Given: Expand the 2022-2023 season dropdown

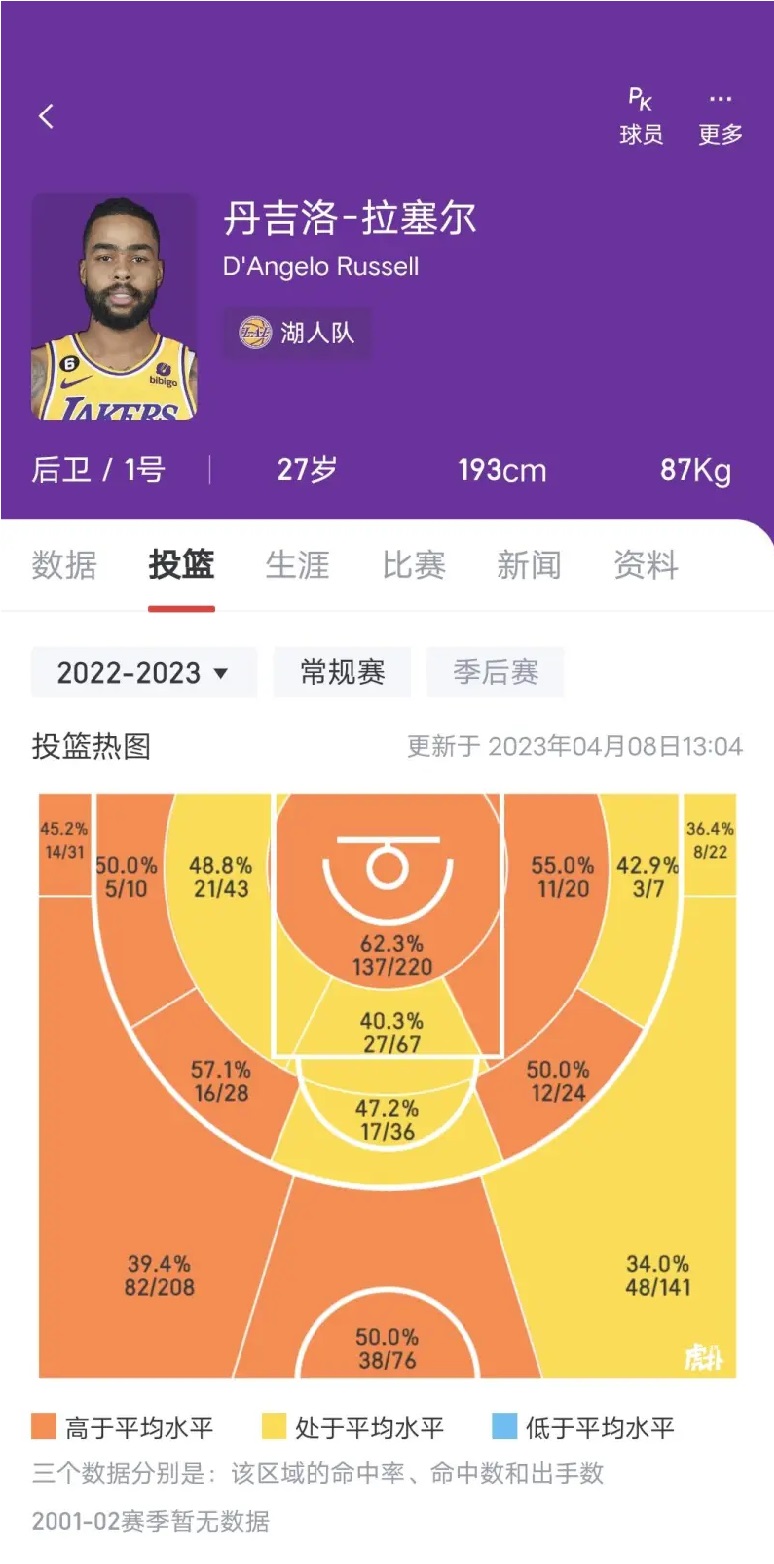Looking at the screenshot, I should click(144, 672).
